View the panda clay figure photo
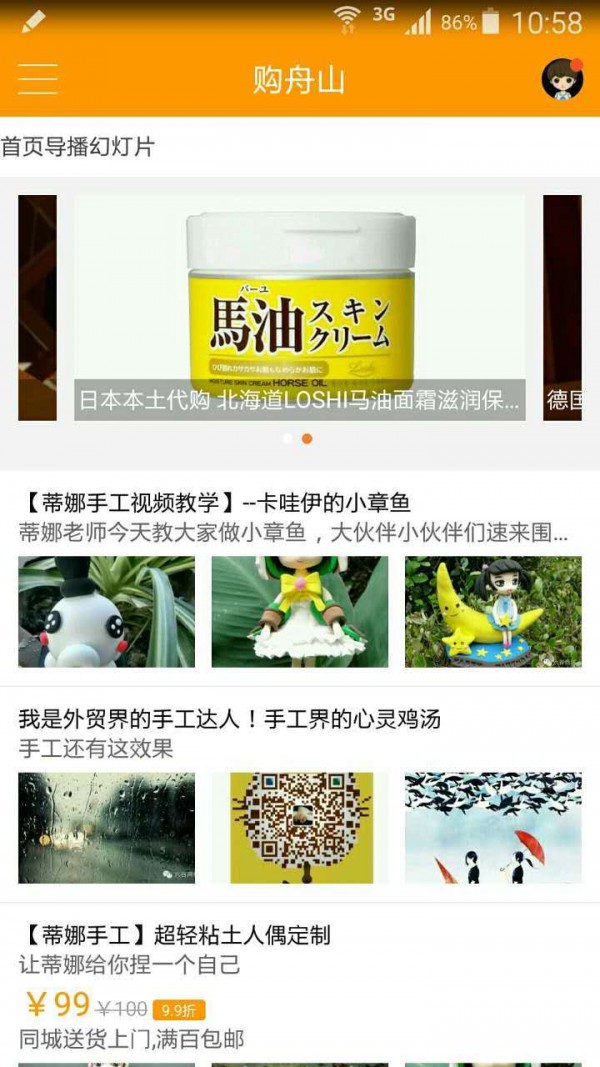600x1067 pixels. pos(106,611)
